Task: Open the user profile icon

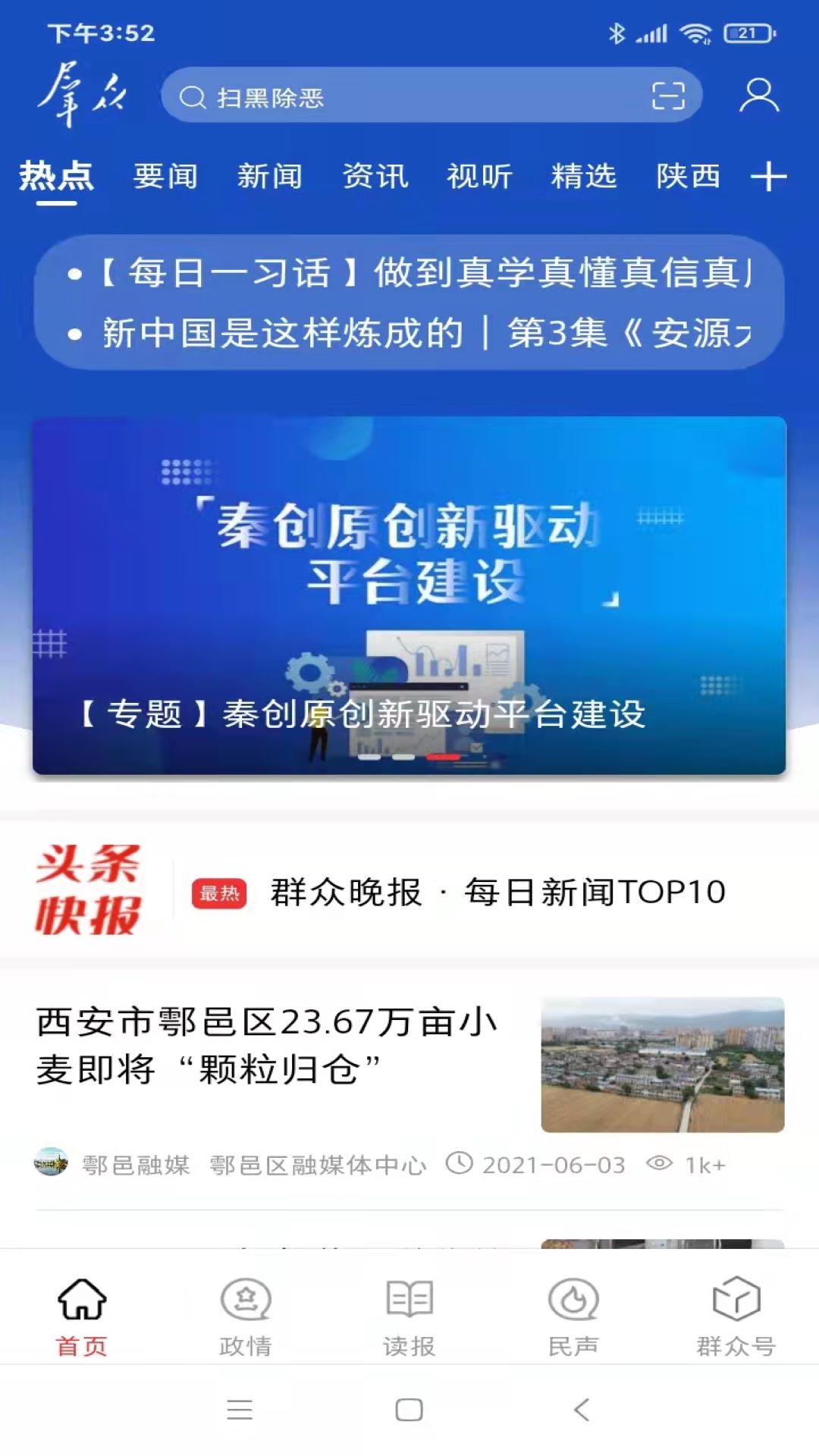Action: [759, 96]
